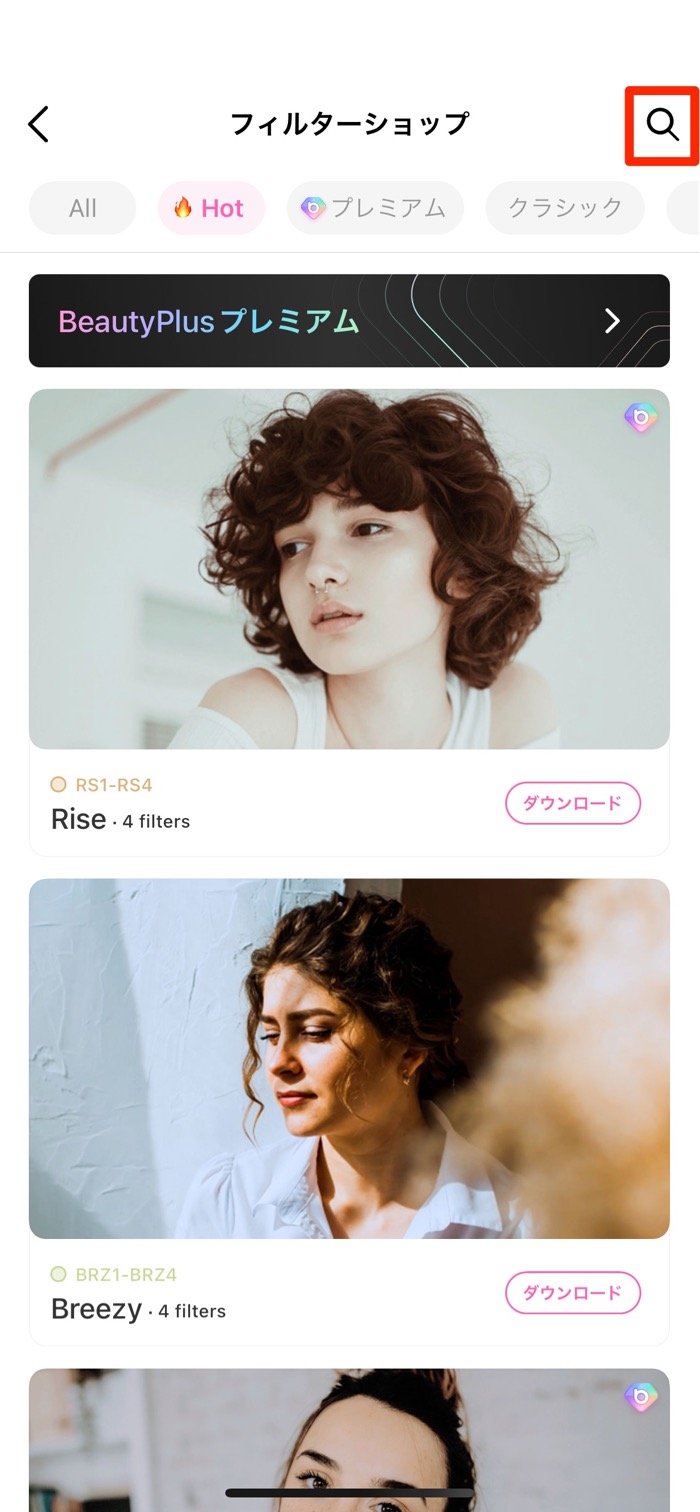The width and height of the screenshot is (700, 1512).
Task: Open the search icon in Filter Shop
Action: point(662,125)
